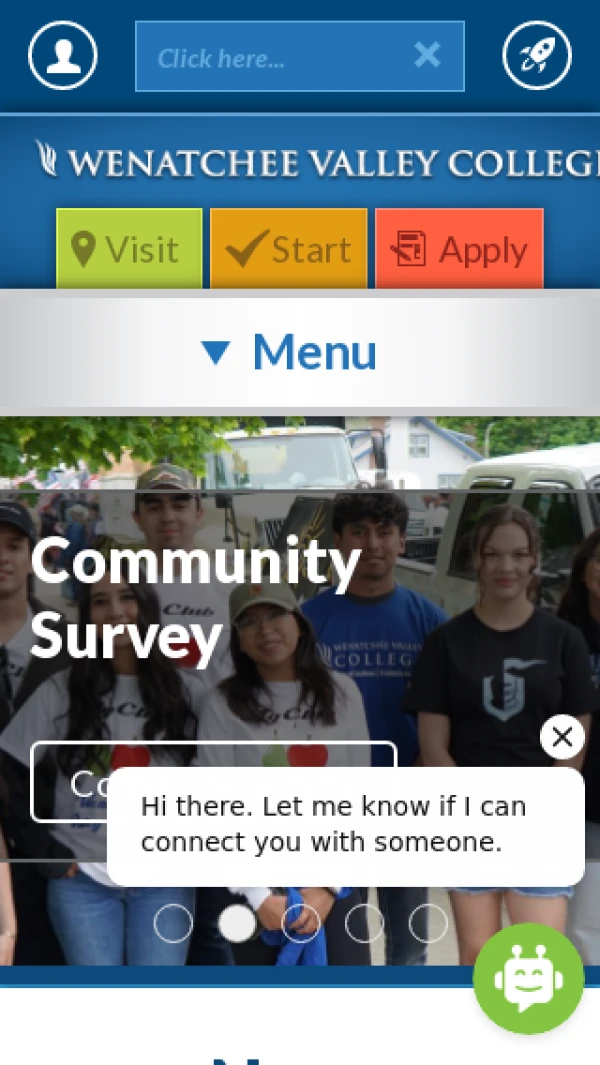Select the Start button
600x1065 pixels.
(x=289, y=249)
